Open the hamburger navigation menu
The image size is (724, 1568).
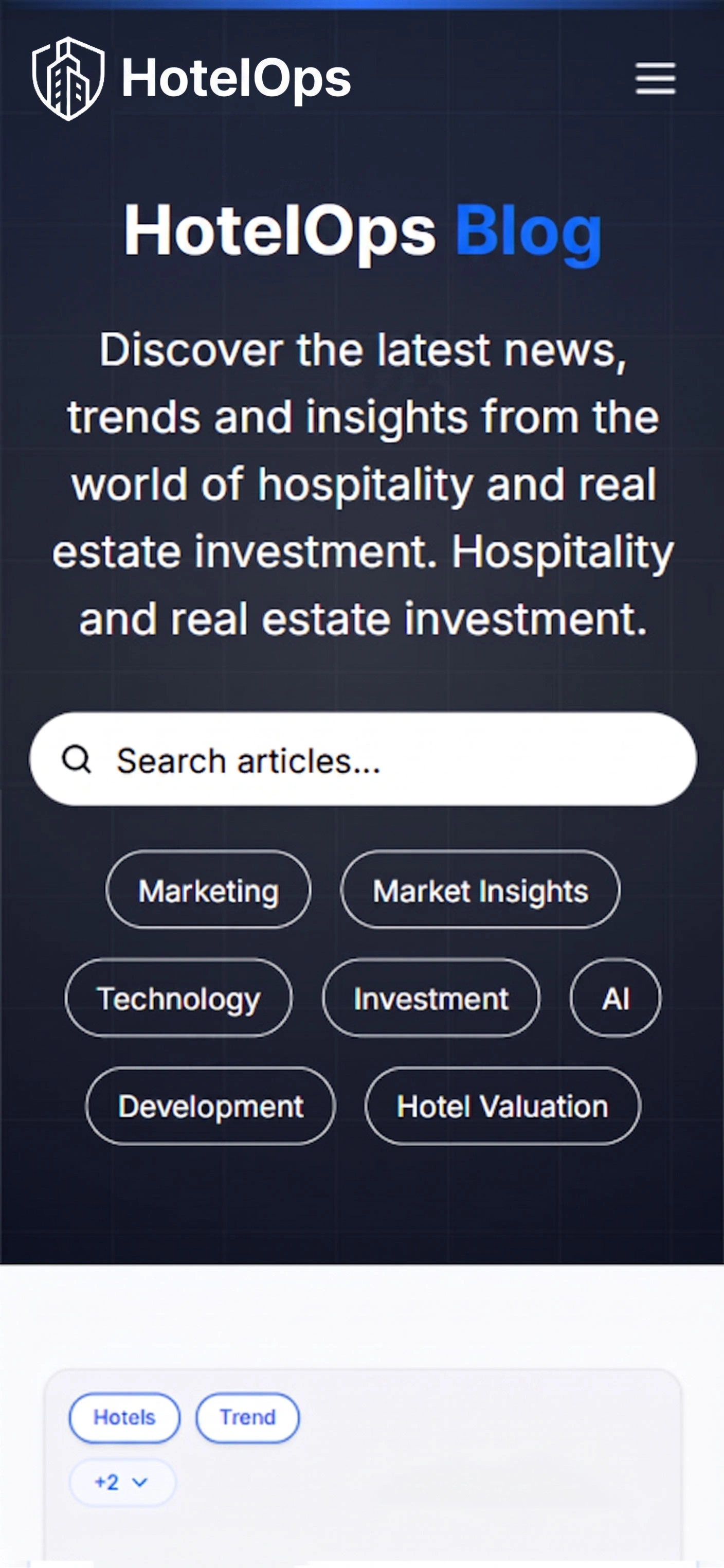pyautogui.click(x=655, y=79)
